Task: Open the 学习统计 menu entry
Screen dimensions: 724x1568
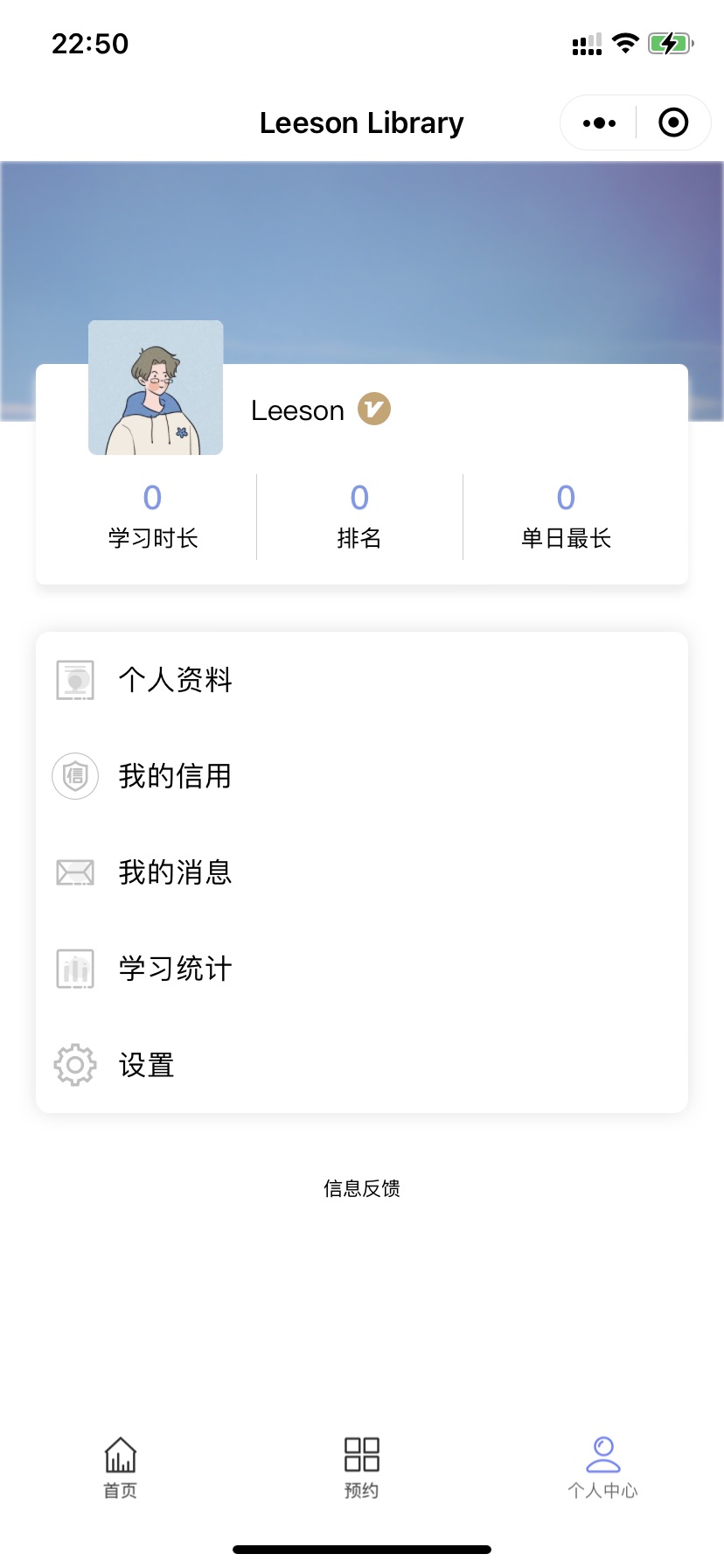Action: (174, 969)
